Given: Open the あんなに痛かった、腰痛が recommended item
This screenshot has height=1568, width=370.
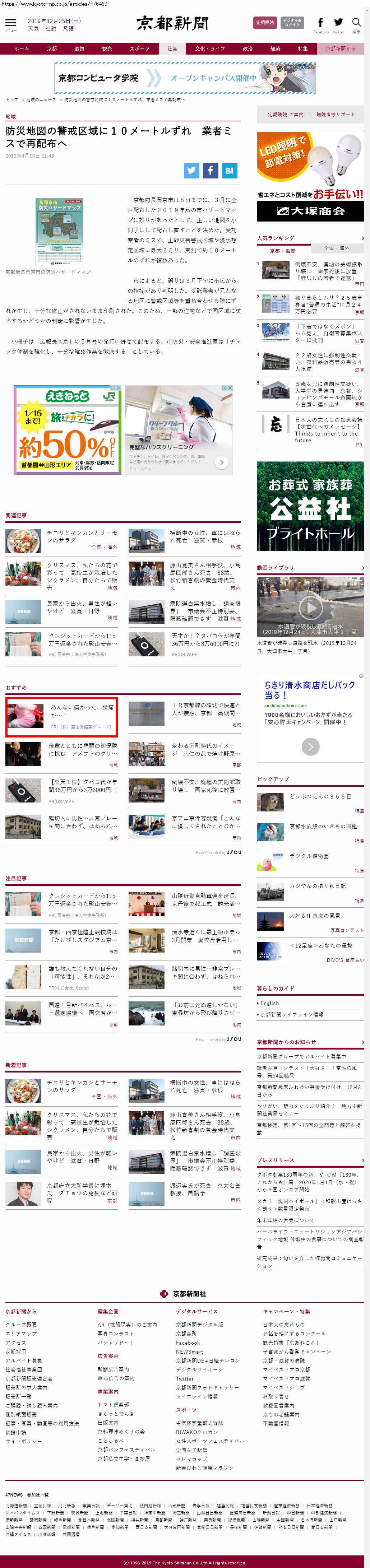Looking at the screenshot, I should pyautogui.click(x=82, y=711).
